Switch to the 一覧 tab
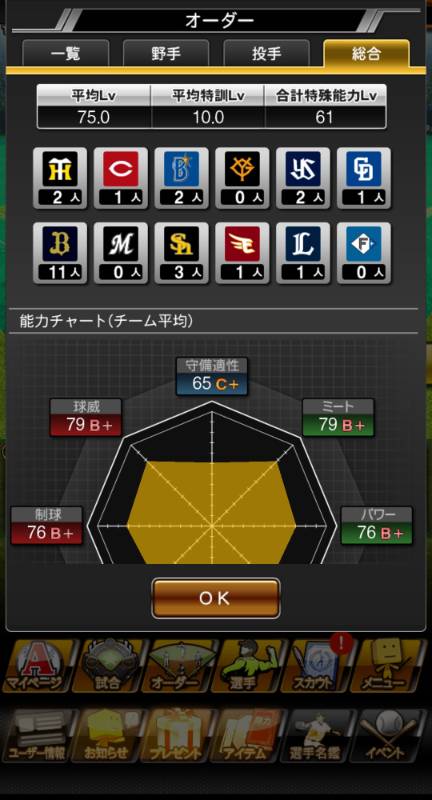The image size is (432, 800). [66, 54]
